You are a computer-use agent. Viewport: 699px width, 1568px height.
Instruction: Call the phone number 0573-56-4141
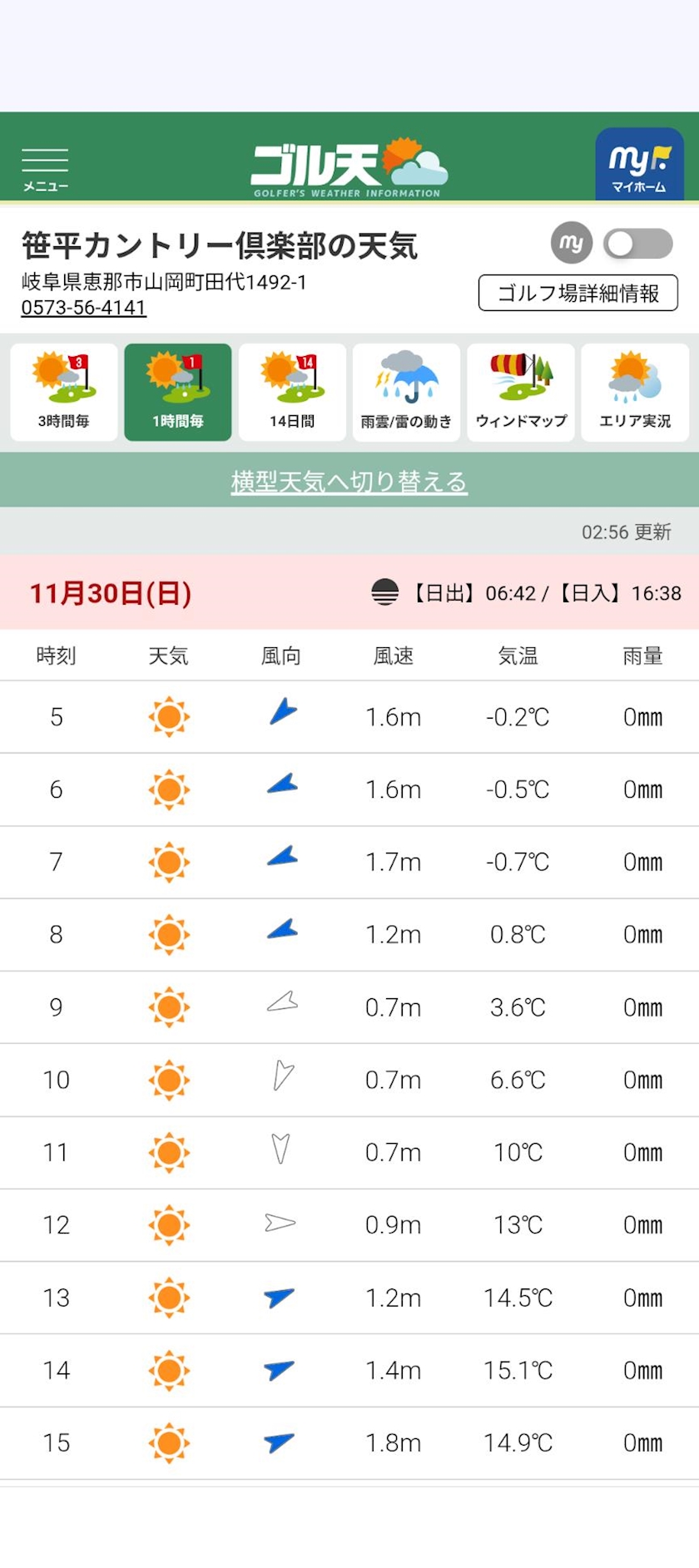pos(84,307)
